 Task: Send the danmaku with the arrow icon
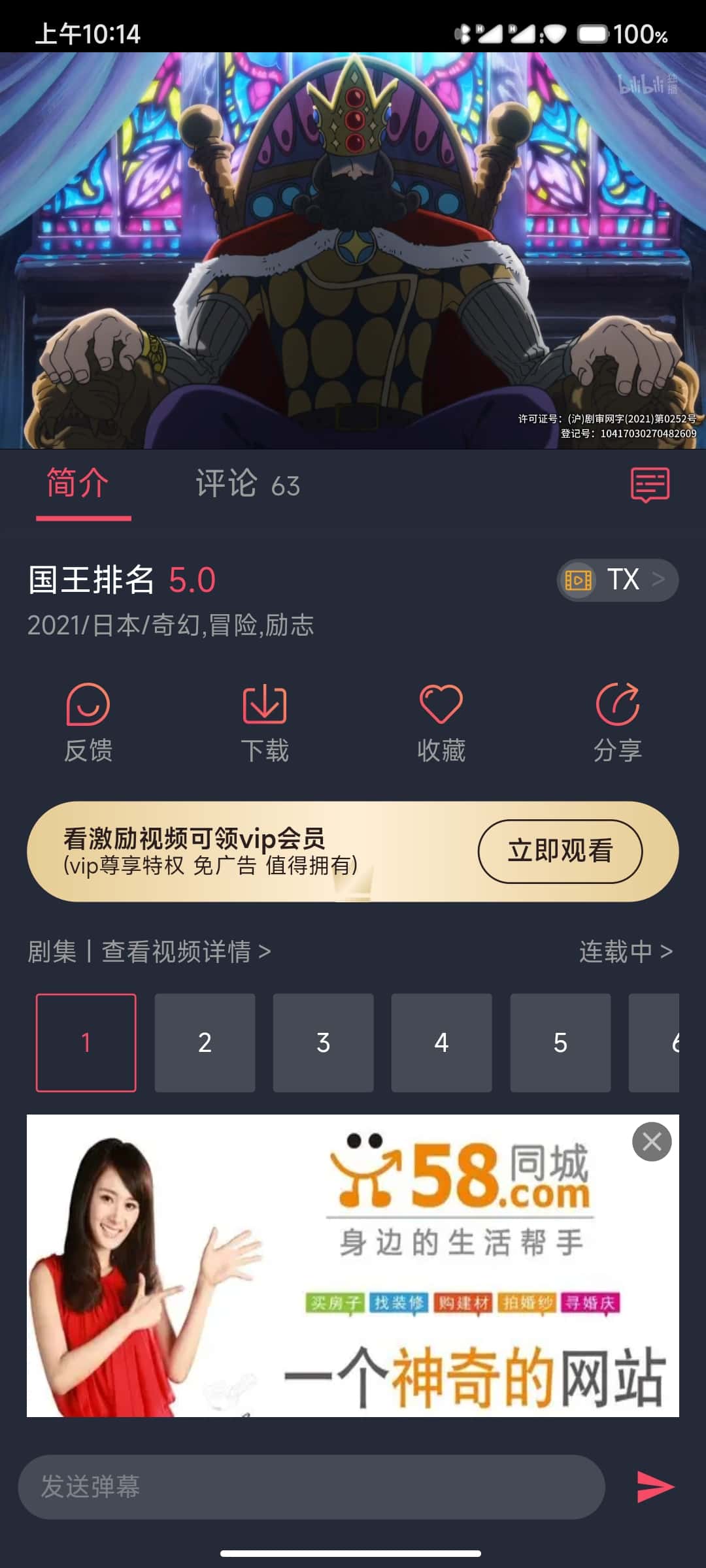[x=654, y=1486]
